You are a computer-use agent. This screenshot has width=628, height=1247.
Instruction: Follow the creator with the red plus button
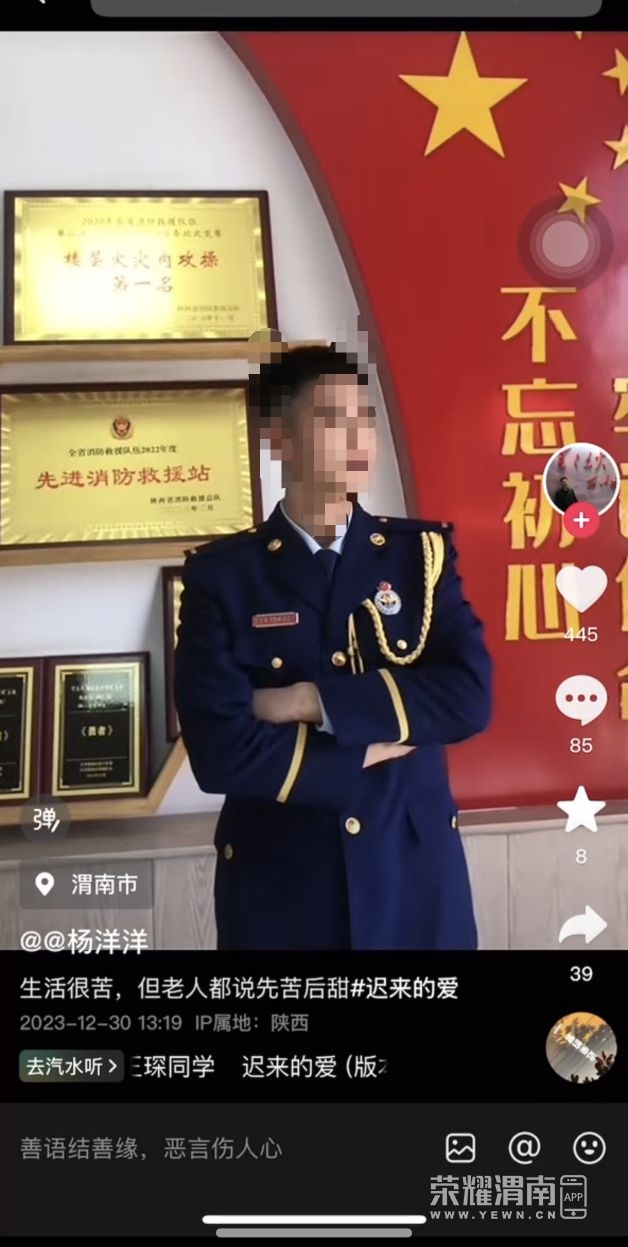(581, 521)
